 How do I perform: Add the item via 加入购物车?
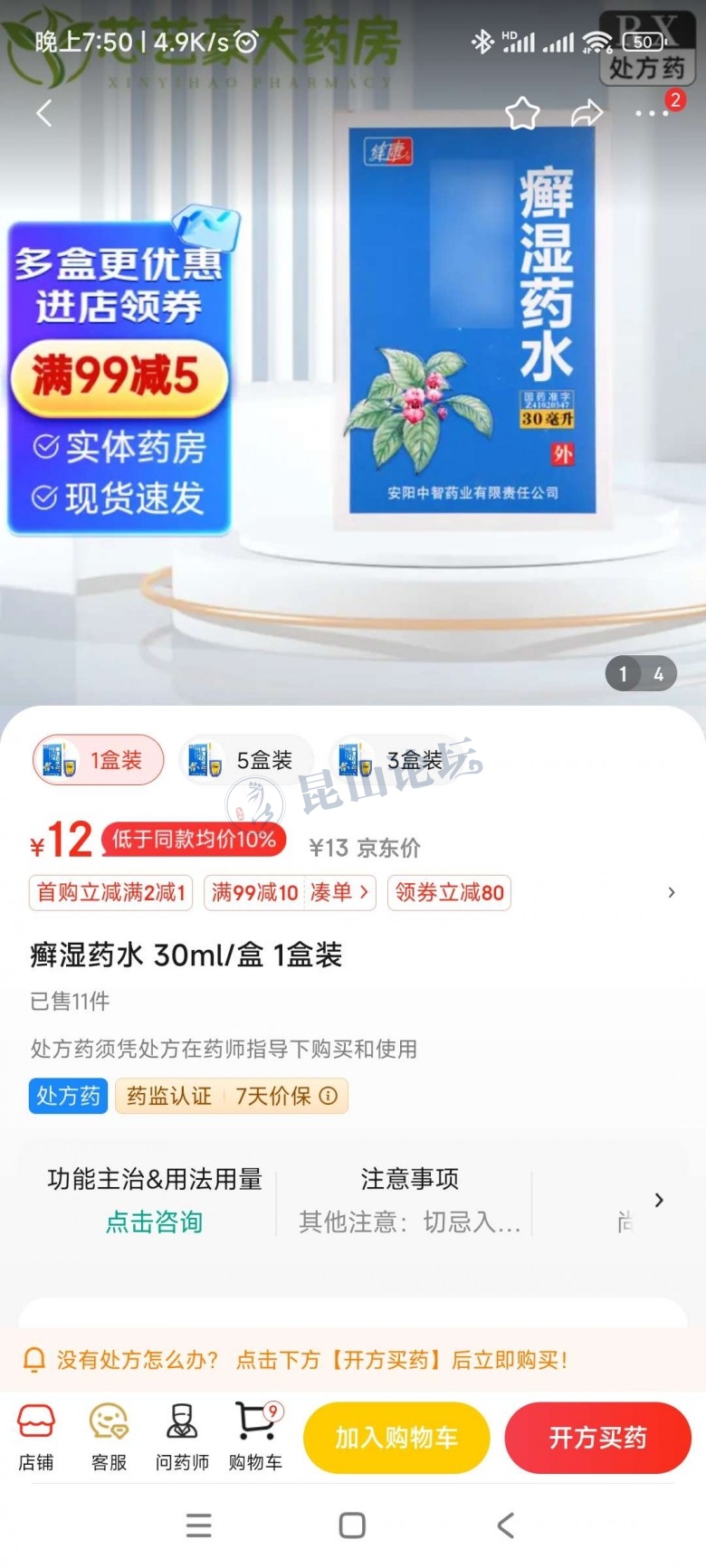tap(396, 1438)
